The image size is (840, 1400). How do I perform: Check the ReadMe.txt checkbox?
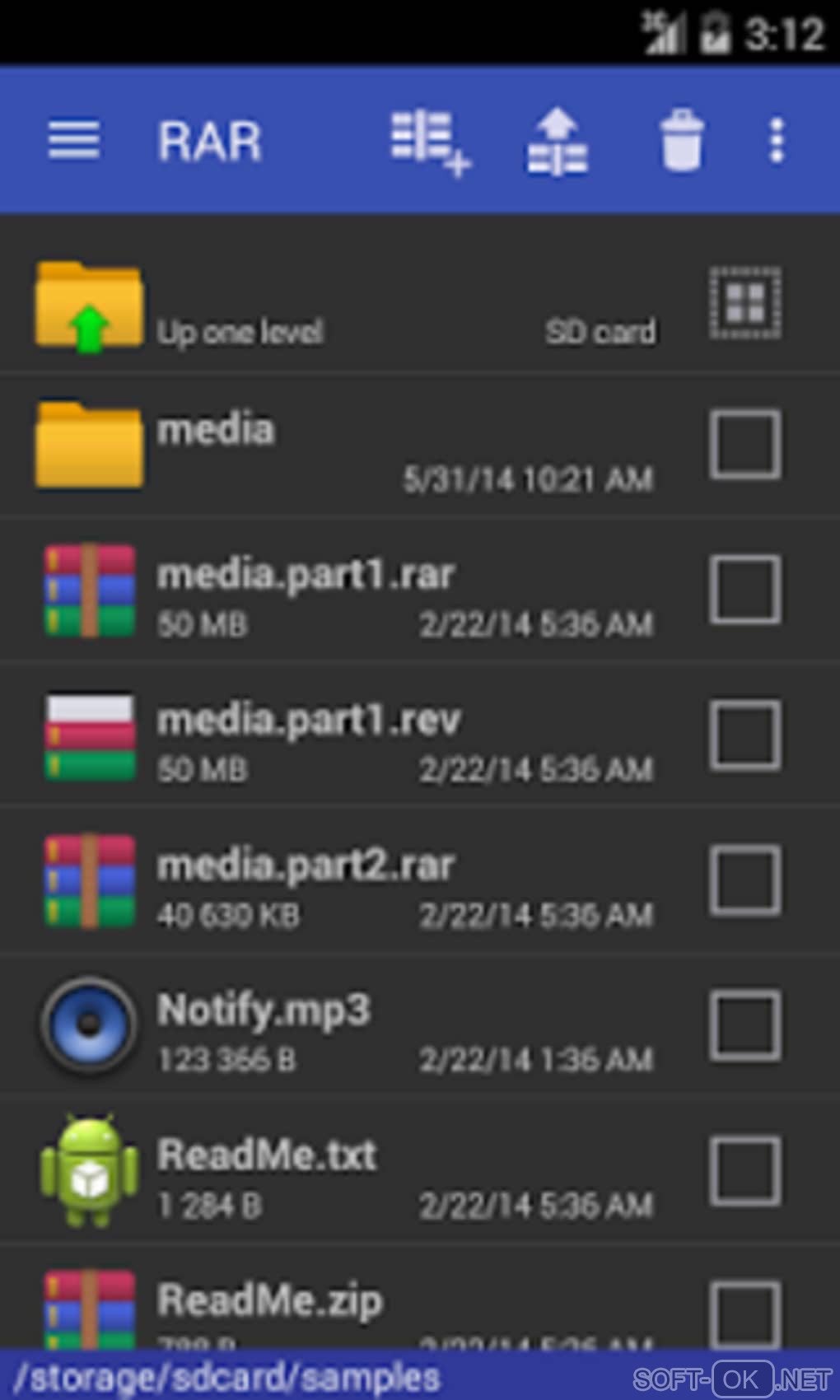pyautogui.click(x=745, y=1171)
